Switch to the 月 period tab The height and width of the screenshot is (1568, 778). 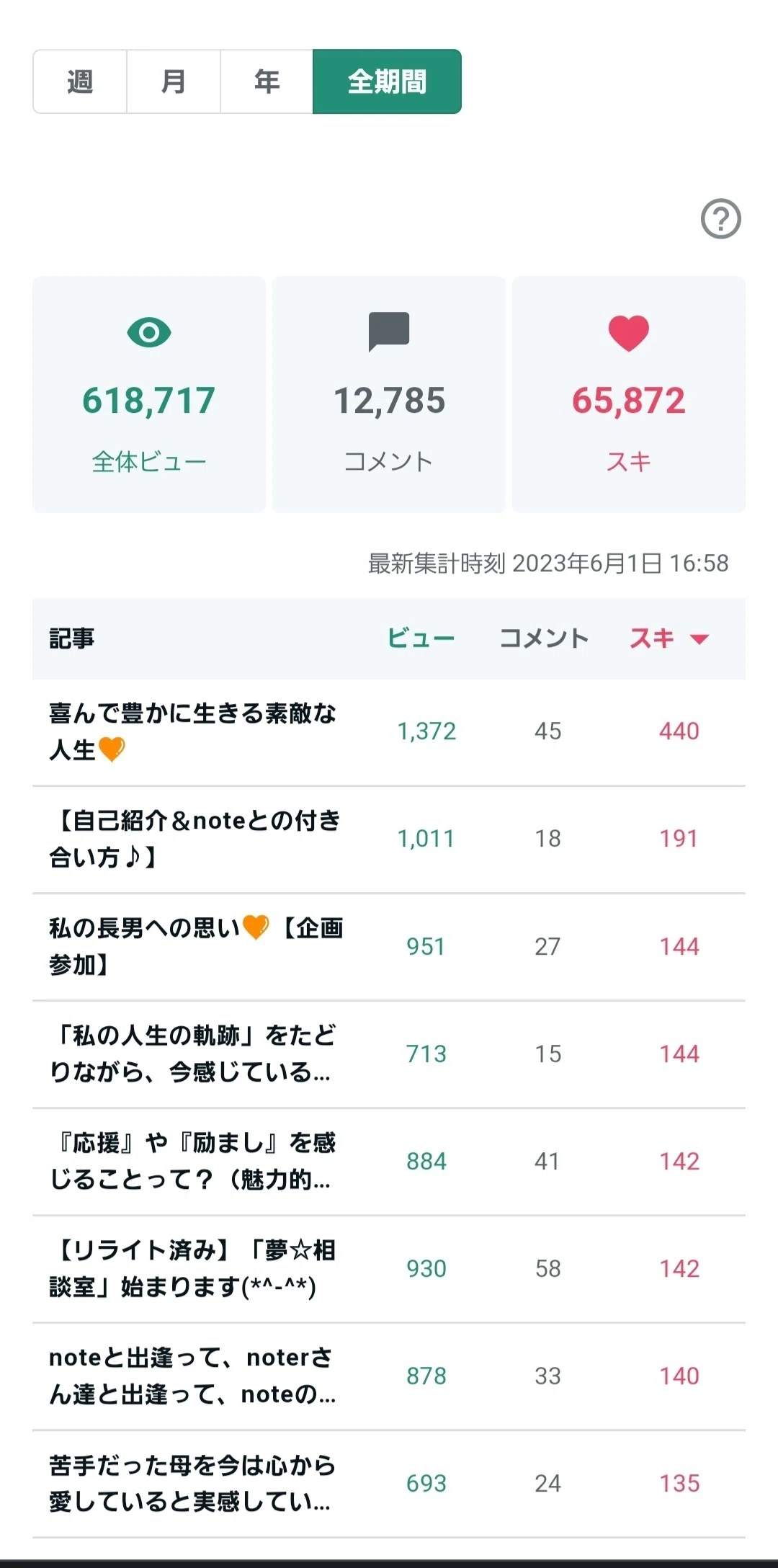click(x=174, y=81)
